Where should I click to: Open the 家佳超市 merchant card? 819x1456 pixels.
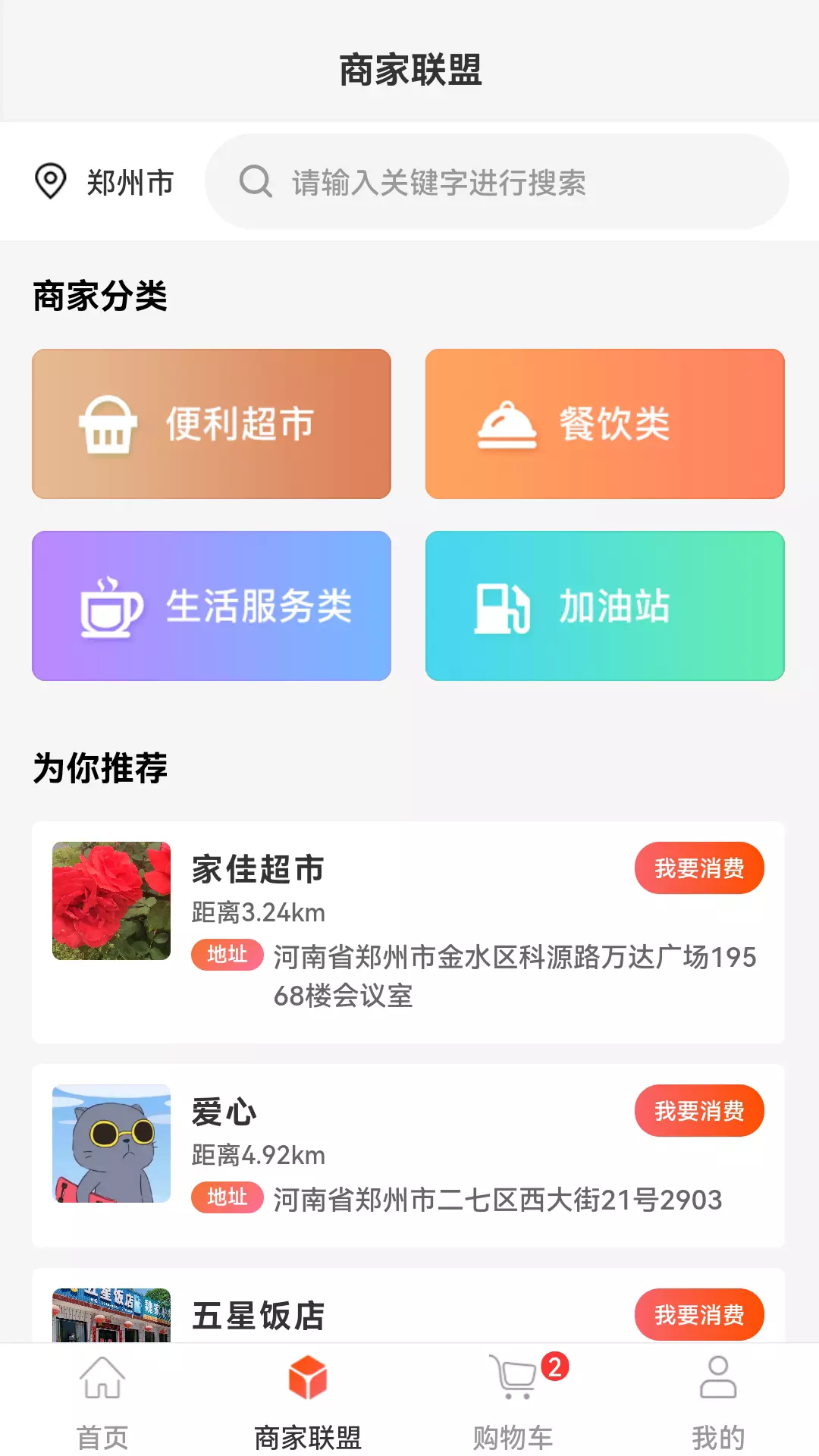click(408, 932)
